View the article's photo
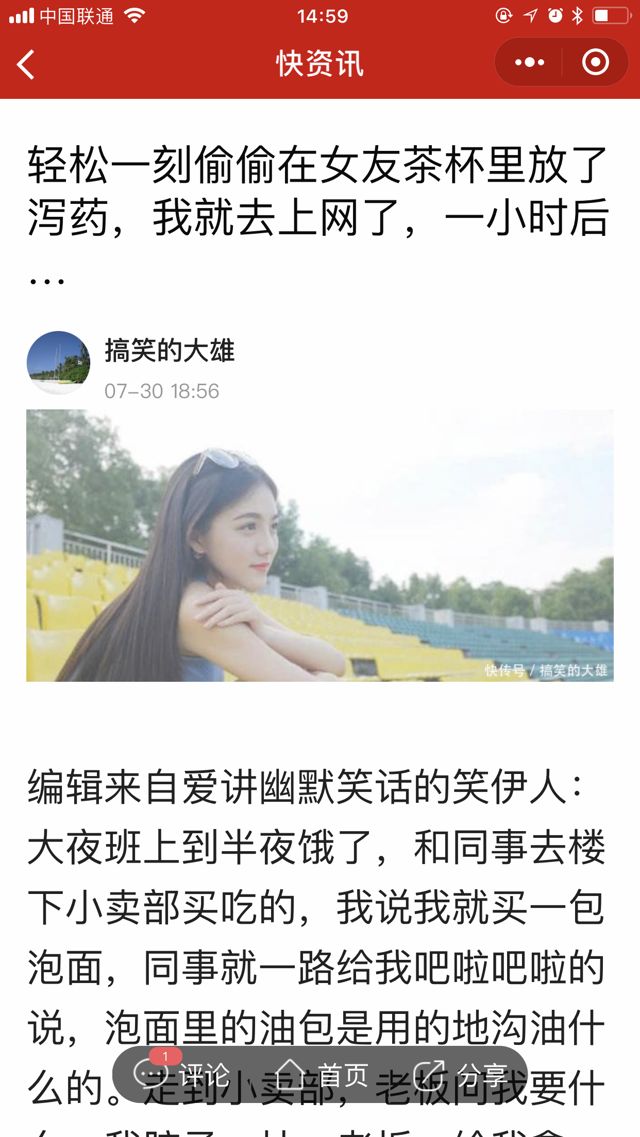 320,545
